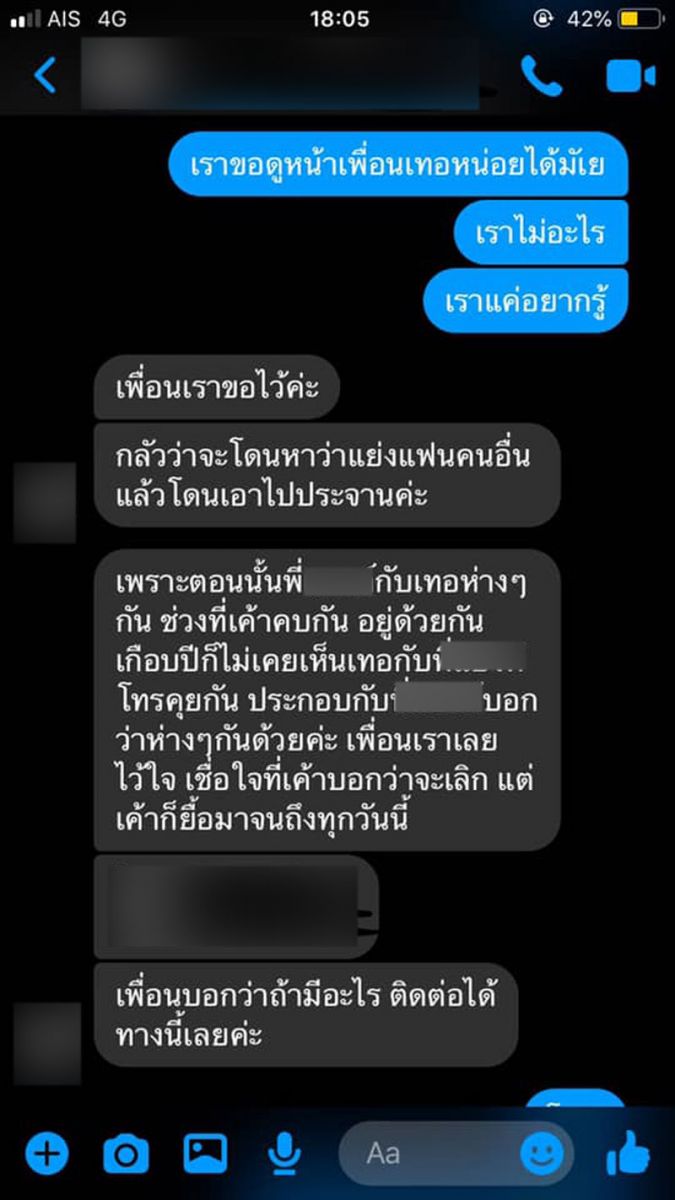
Task: Start a video call
Action: pos(630,76)
